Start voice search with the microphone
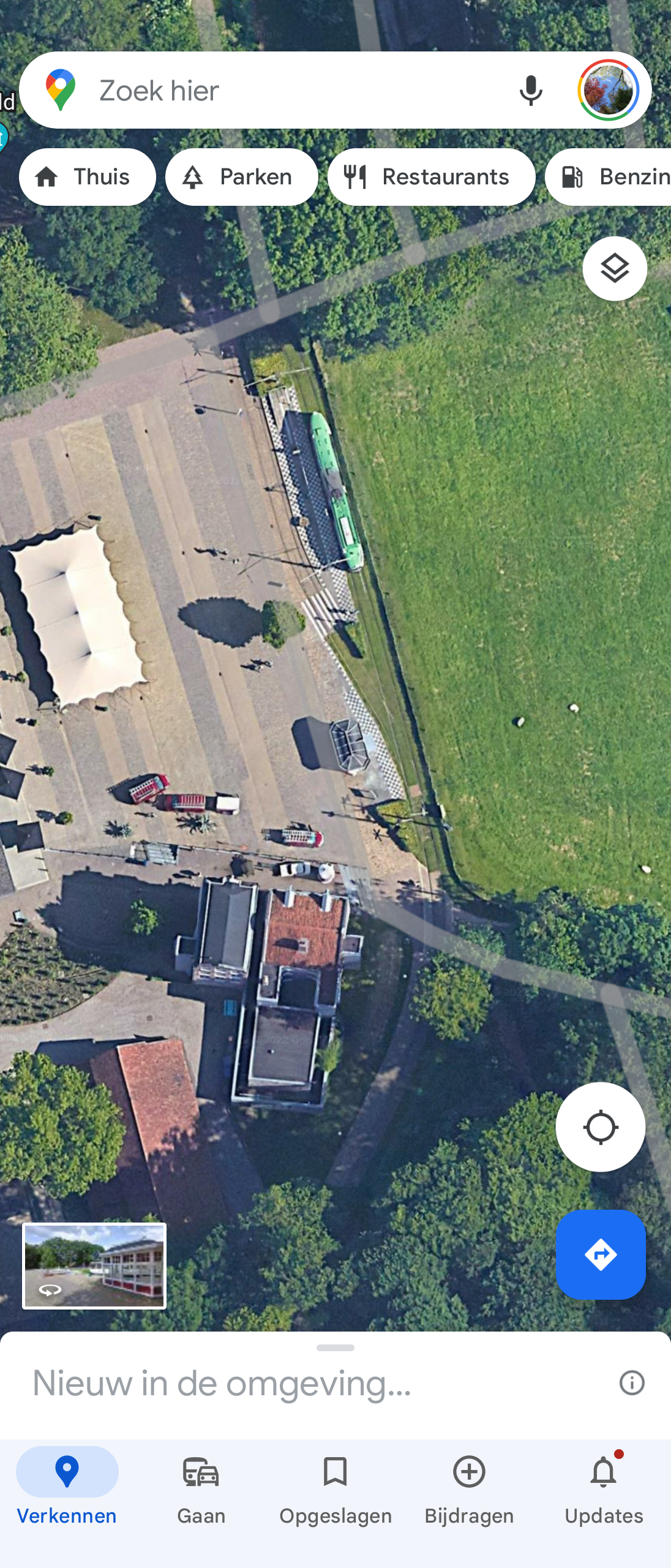The height and width of the screenshot is (1568, 671). click(x=531, y=91)
